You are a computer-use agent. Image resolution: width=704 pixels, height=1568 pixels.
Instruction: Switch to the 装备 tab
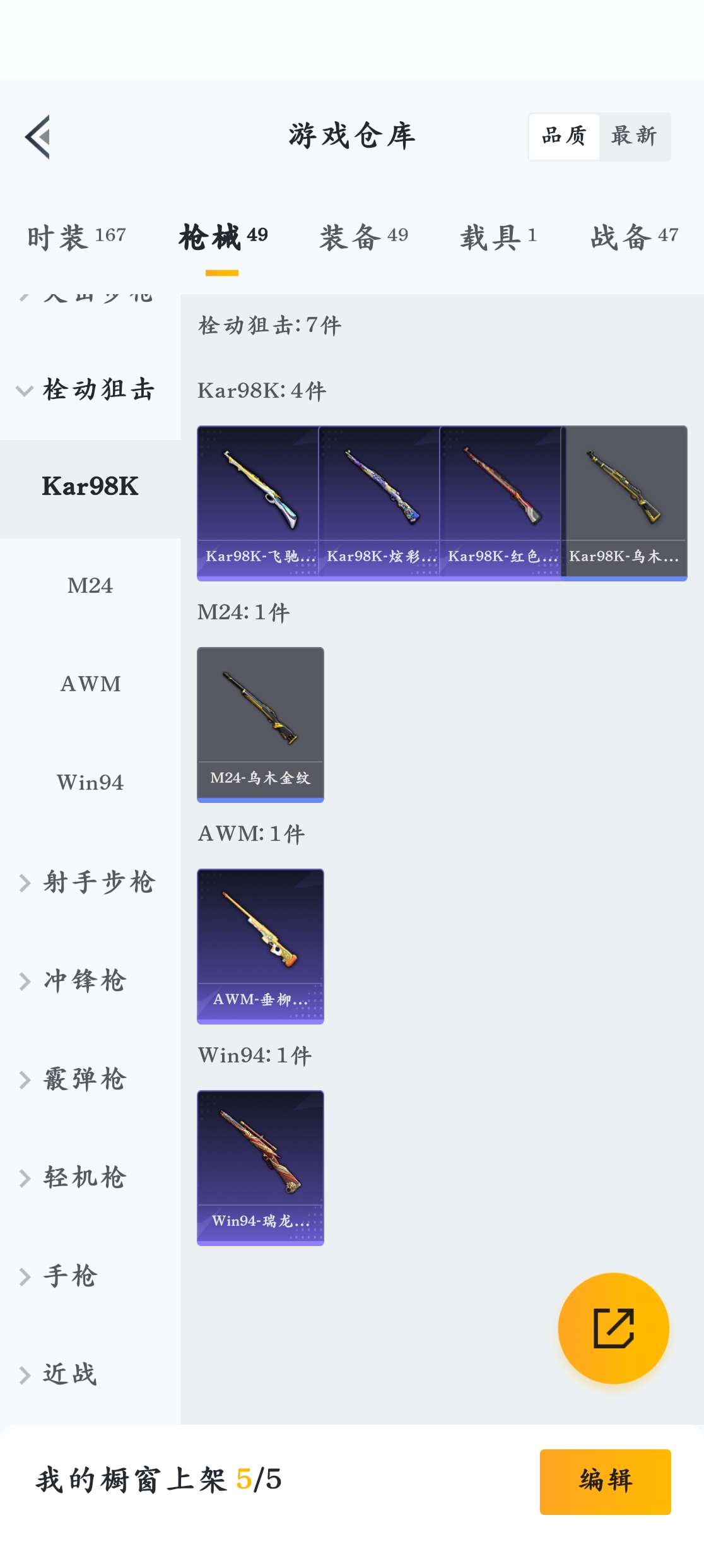click(363, 237)
